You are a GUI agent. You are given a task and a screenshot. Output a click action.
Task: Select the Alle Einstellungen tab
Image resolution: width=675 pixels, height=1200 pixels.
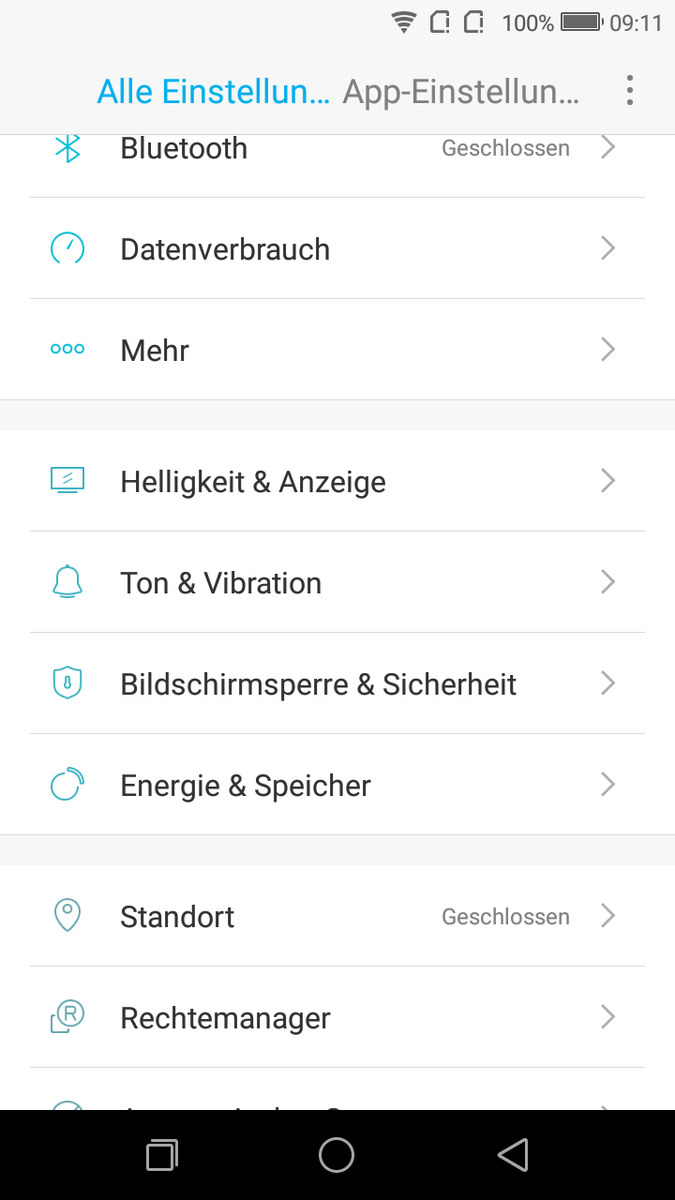click(213, 92)
